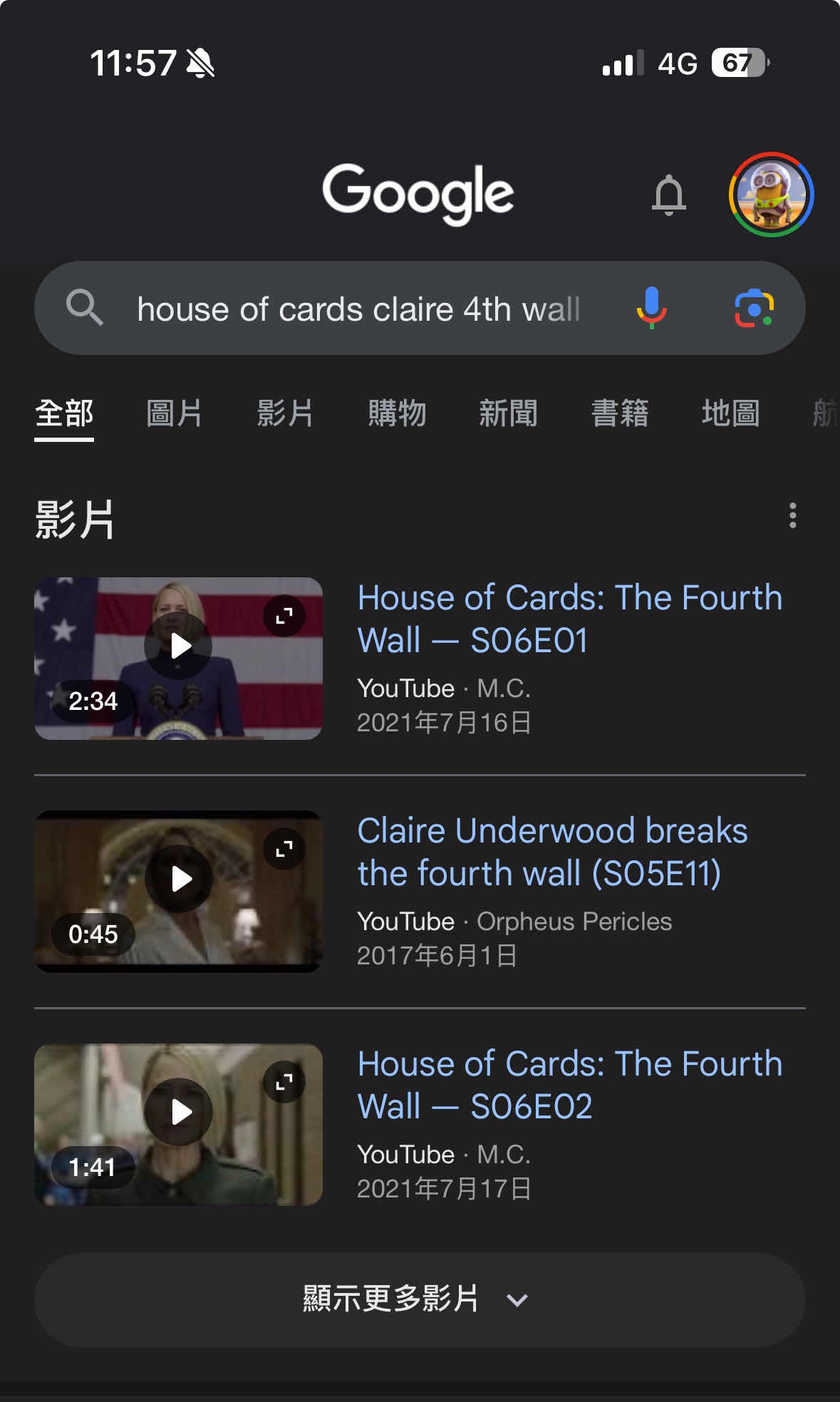Open Google Lens camera search
Image resolution: width=840 pixels, height=1402 pixels.
[x=754, y=308]
